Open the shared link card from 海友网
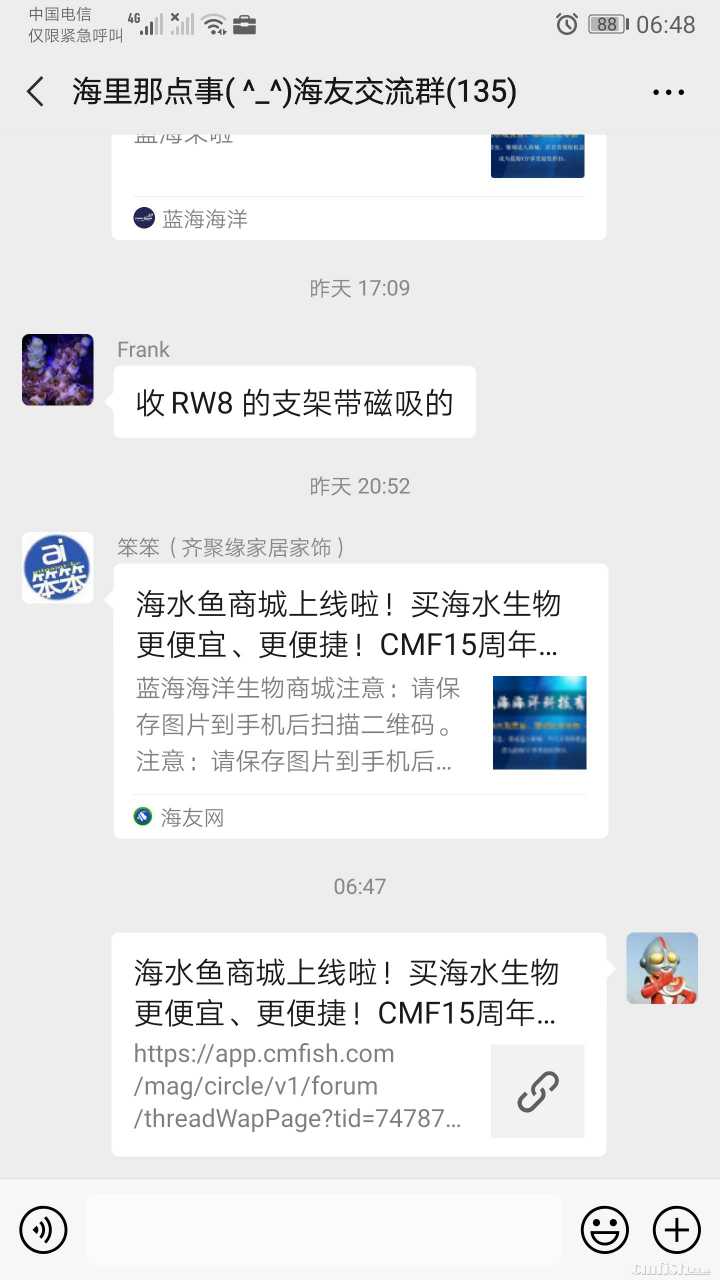This screenshot has height=1280, width=720. click(x=360, y=700)
